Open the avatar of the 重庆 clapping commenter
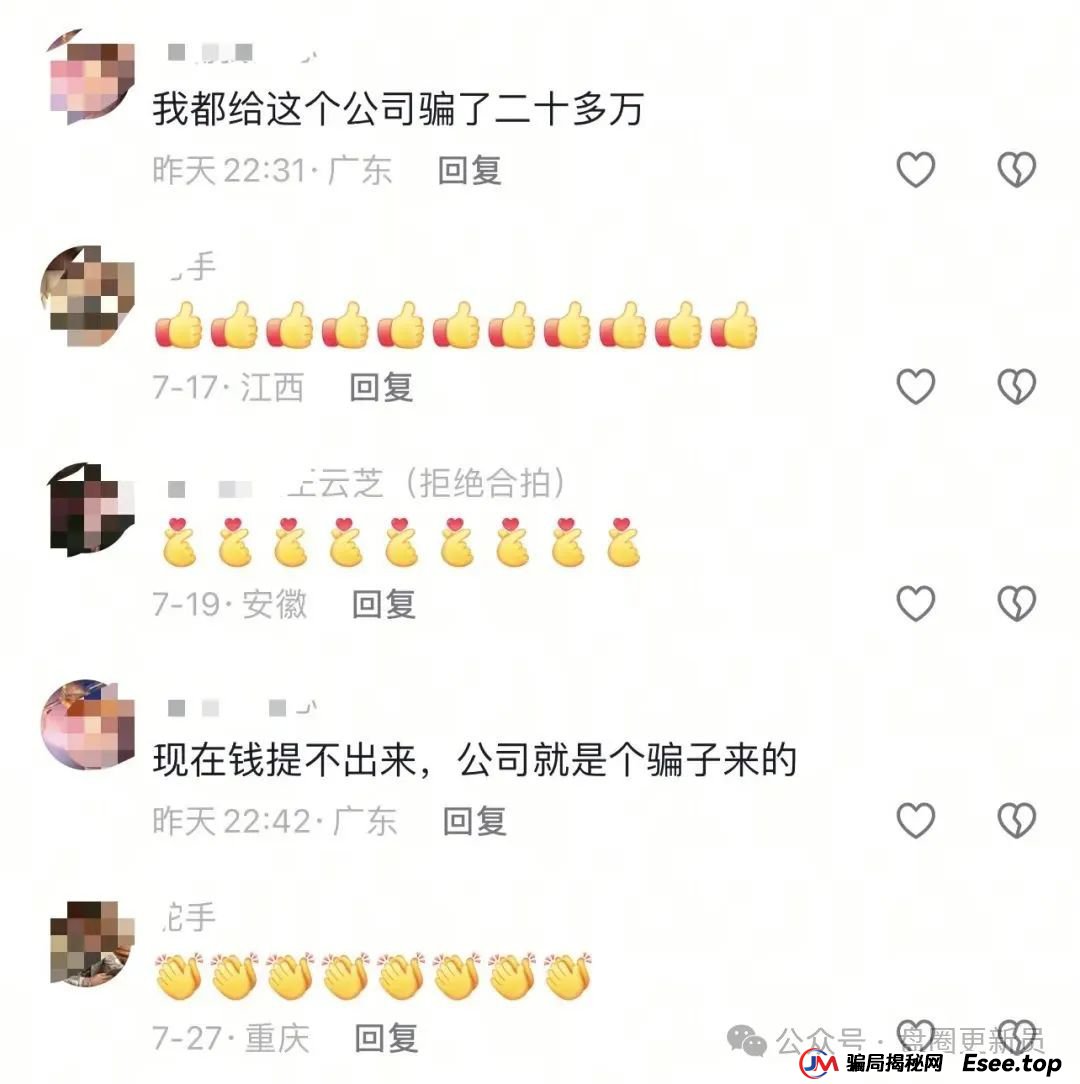The height and width of the screenshot is (1084, 1080). coord(90,944)
